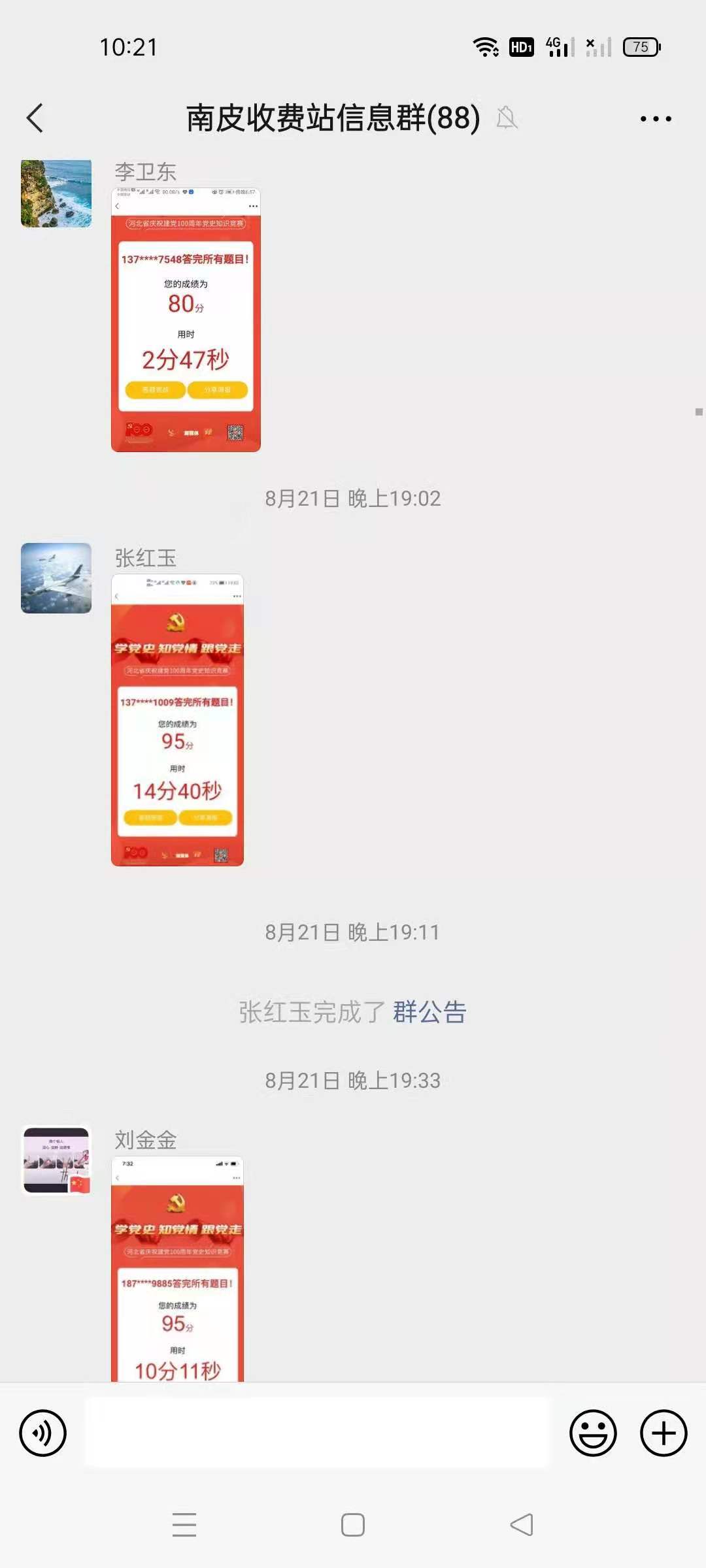The height and width of the screenshot is (1568, 706).
Task: Tap the system home button
Action: point(353,1525)
